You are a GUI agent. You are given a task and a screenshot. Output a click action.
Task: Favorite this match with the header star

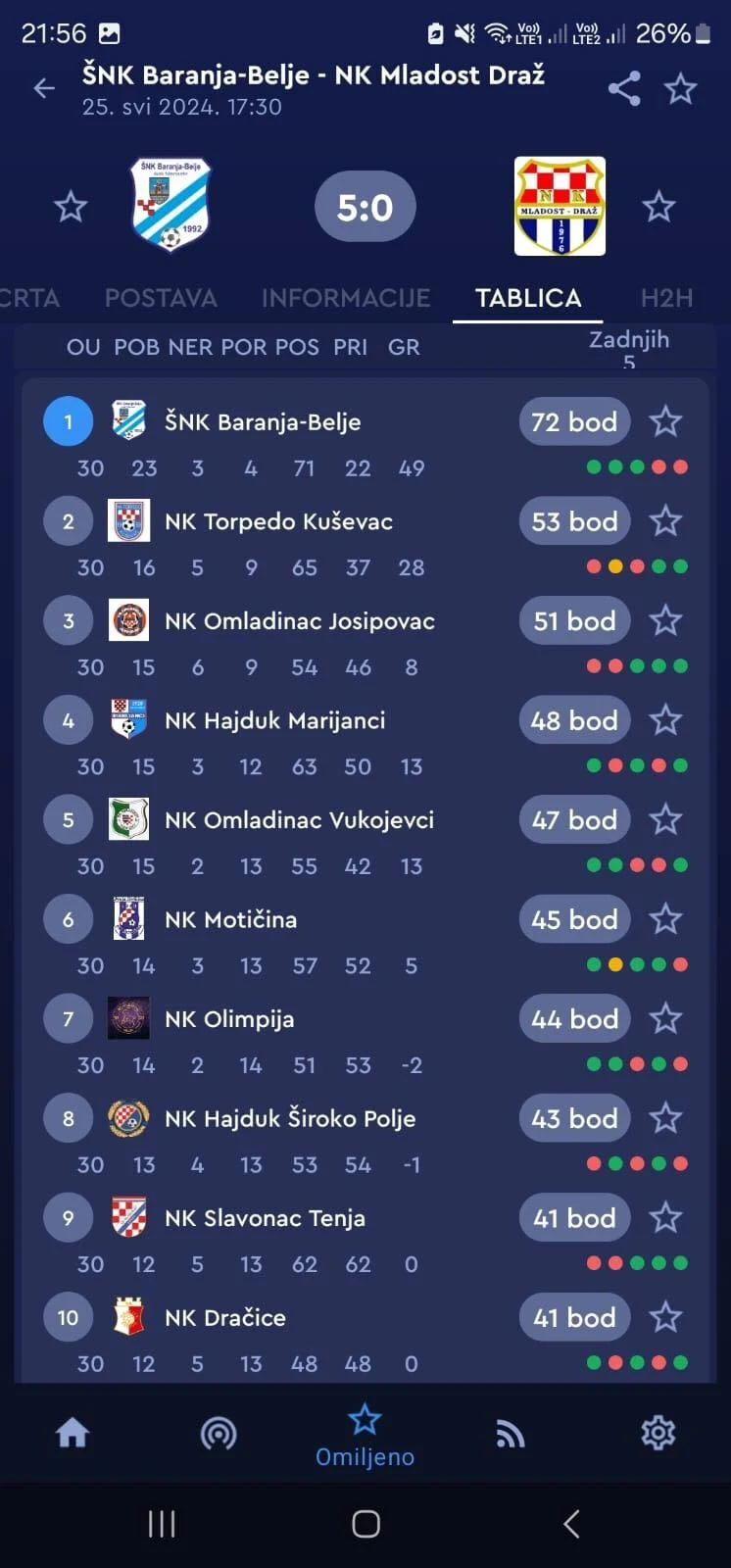tap(680, 89)
